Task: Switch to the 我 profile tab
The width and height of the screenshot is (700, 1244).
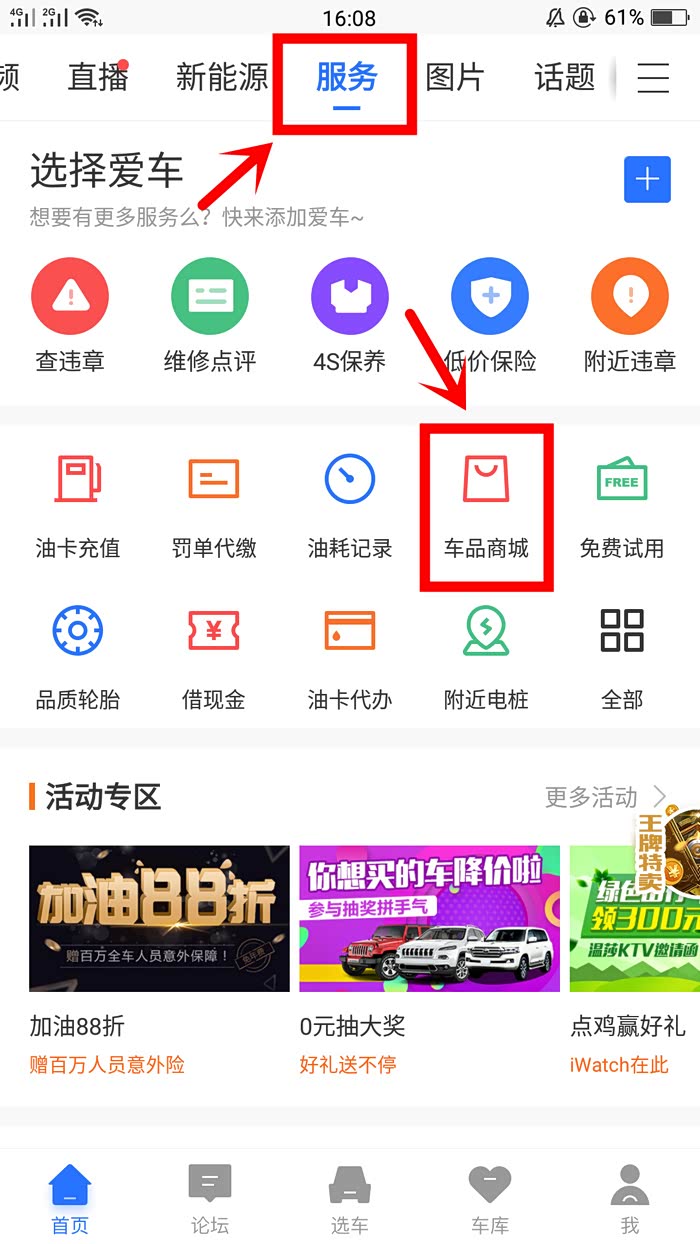Action: coord(629,1197)
